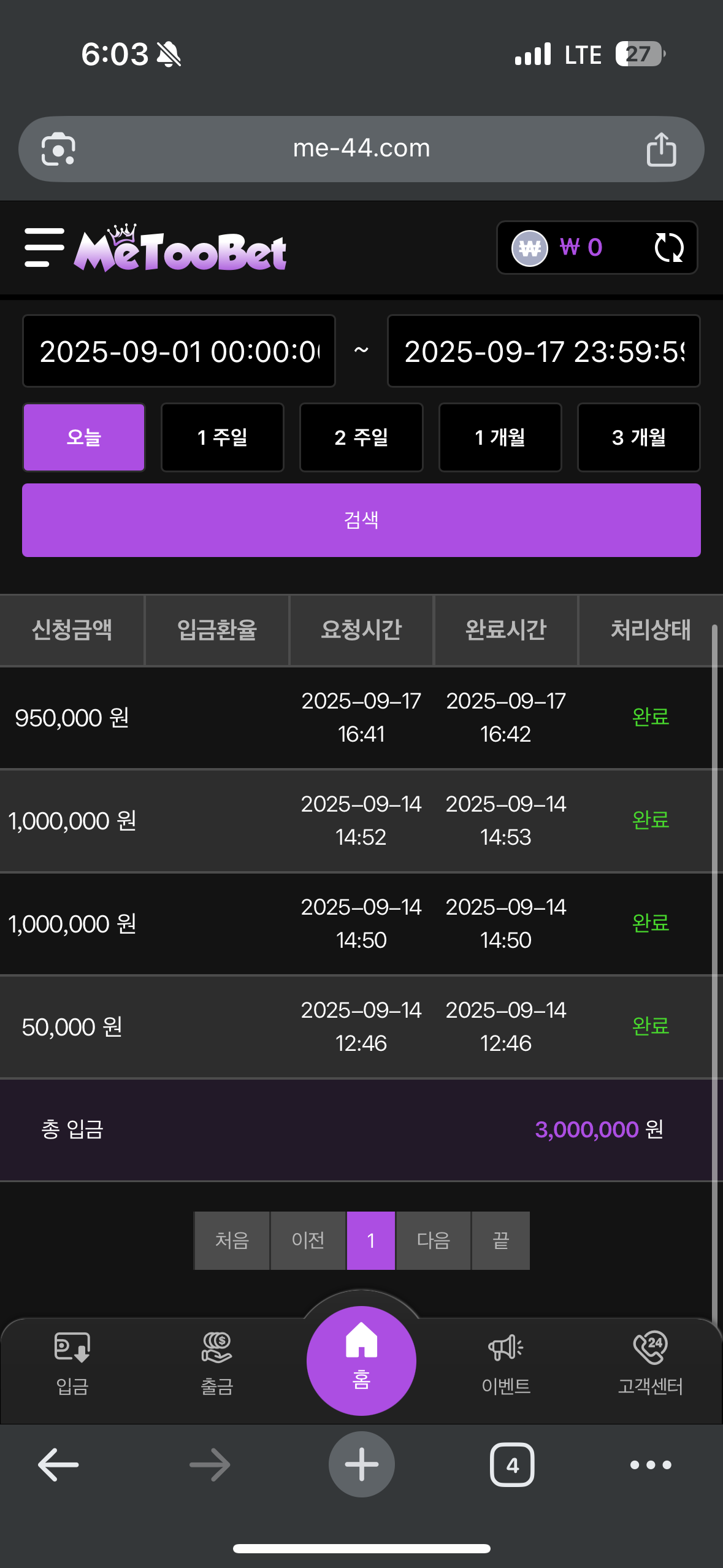Edit the start date field
The height and width of the screenshot is (1568, 723).
[x=179, y=351]
